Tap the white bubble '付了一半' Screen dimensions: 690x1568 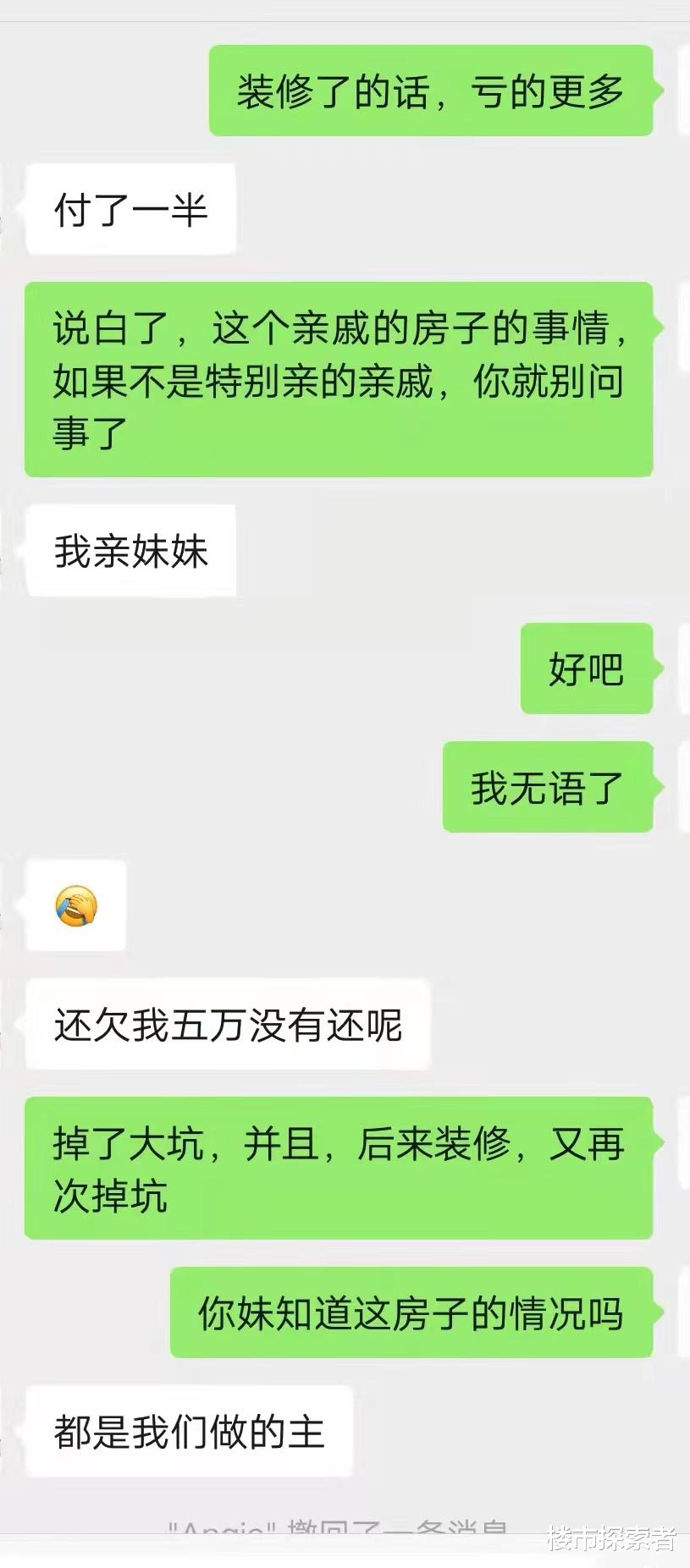tap(131, 210)
